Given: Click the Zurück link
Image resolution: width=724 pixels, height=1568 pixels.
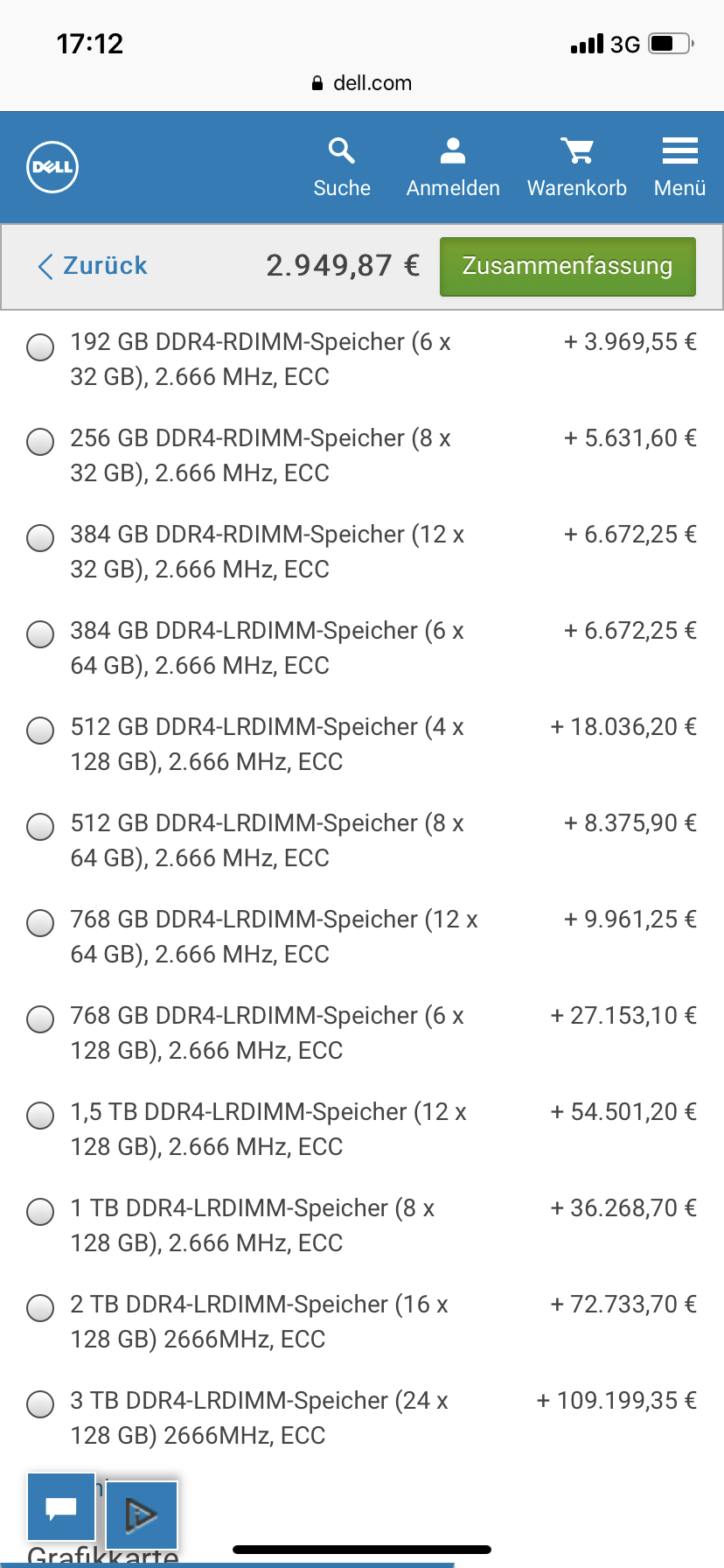Looking at the screenshot, I should [x=90, y=267].
